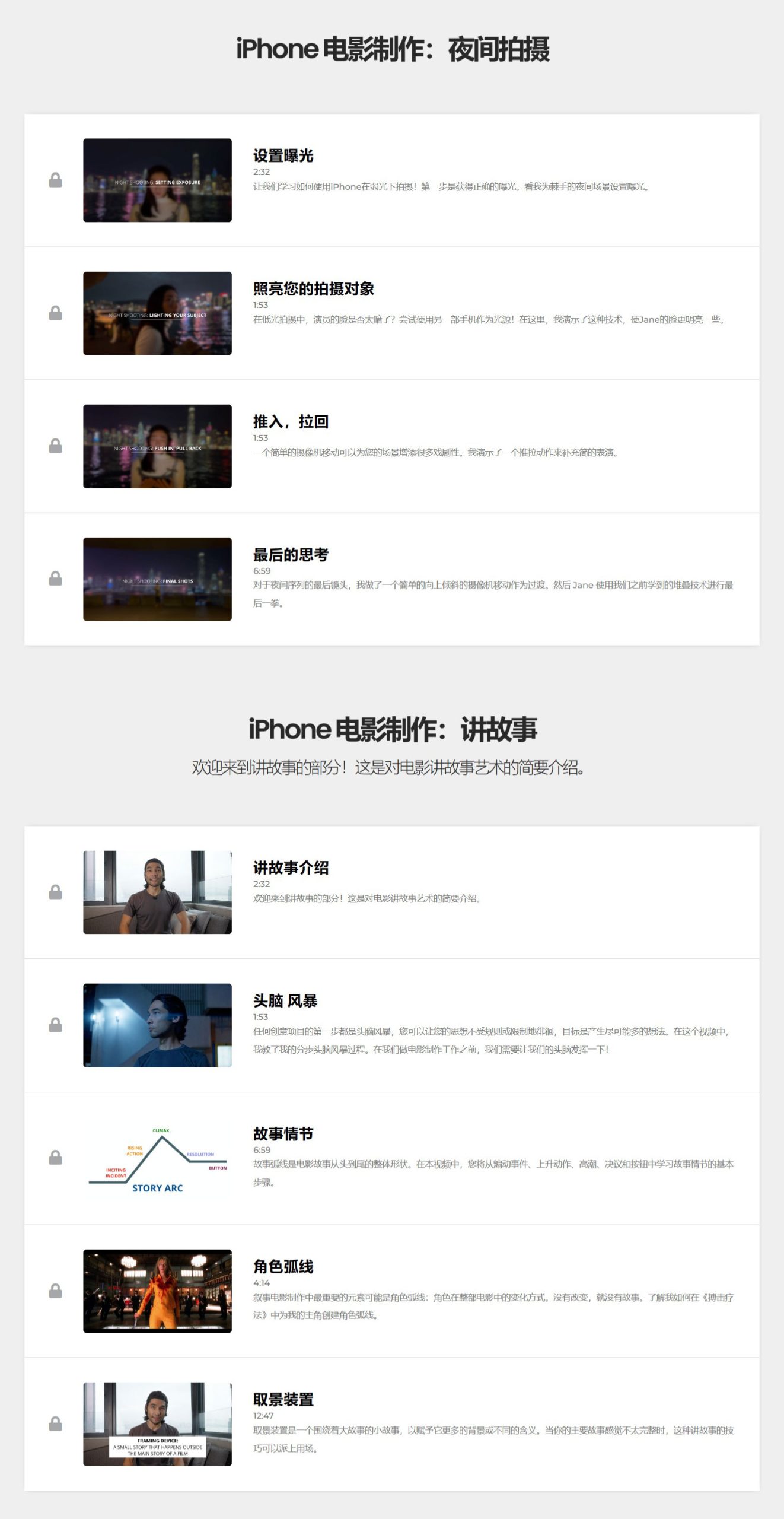Click the lock icon beside 照亮您的拍摄对象

pyautogui.click(x=55, y=314)
